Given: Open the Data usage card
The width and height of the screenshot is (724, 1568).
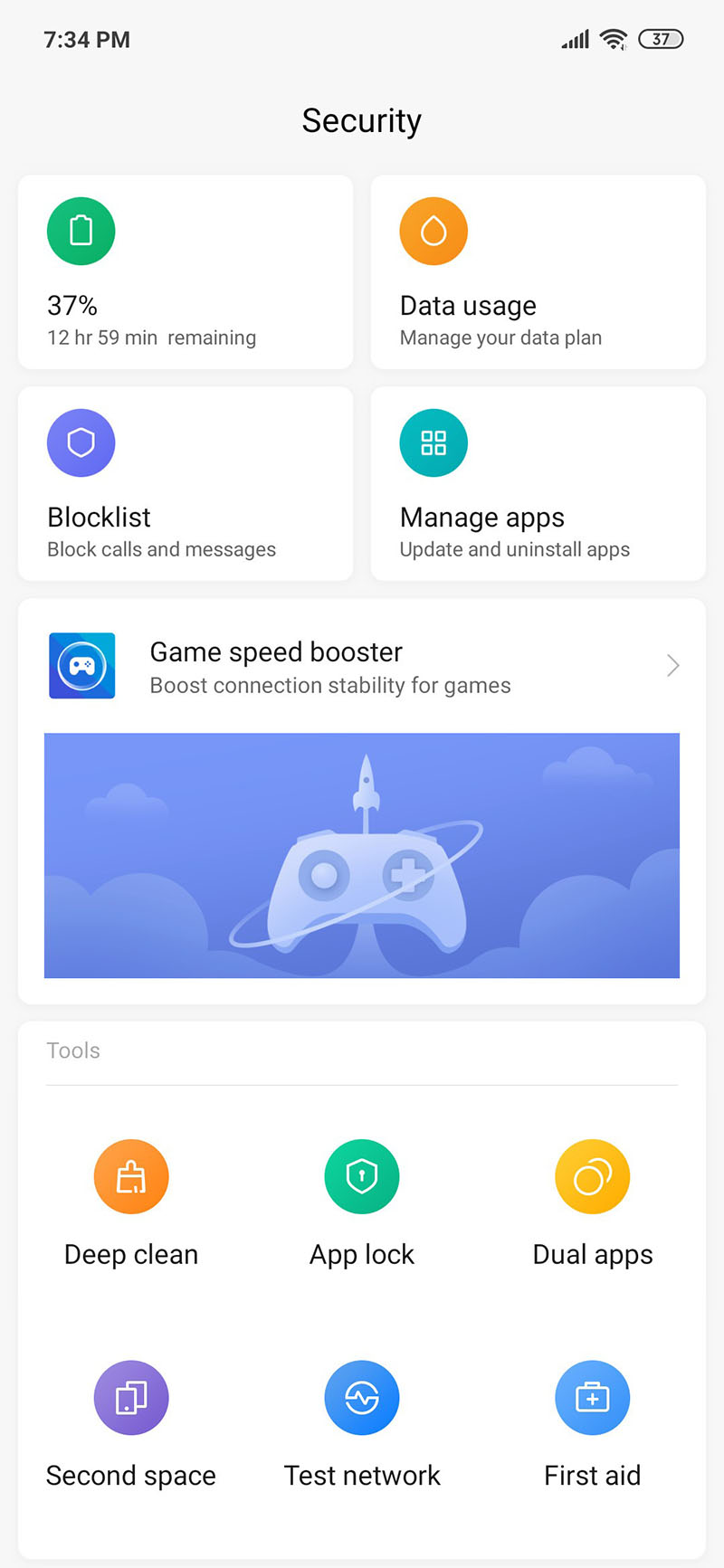Looking at the screenshot, I should (538, 271).
